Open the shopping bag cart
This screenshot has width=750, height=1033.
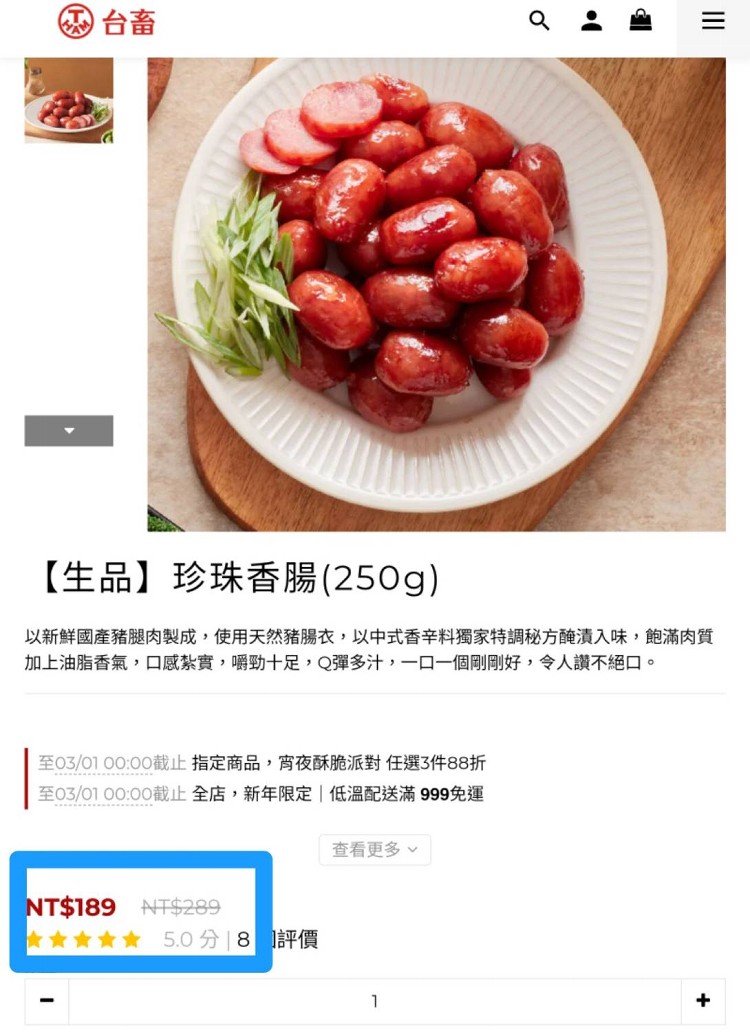pyautogui.click(x=641, y=21)
